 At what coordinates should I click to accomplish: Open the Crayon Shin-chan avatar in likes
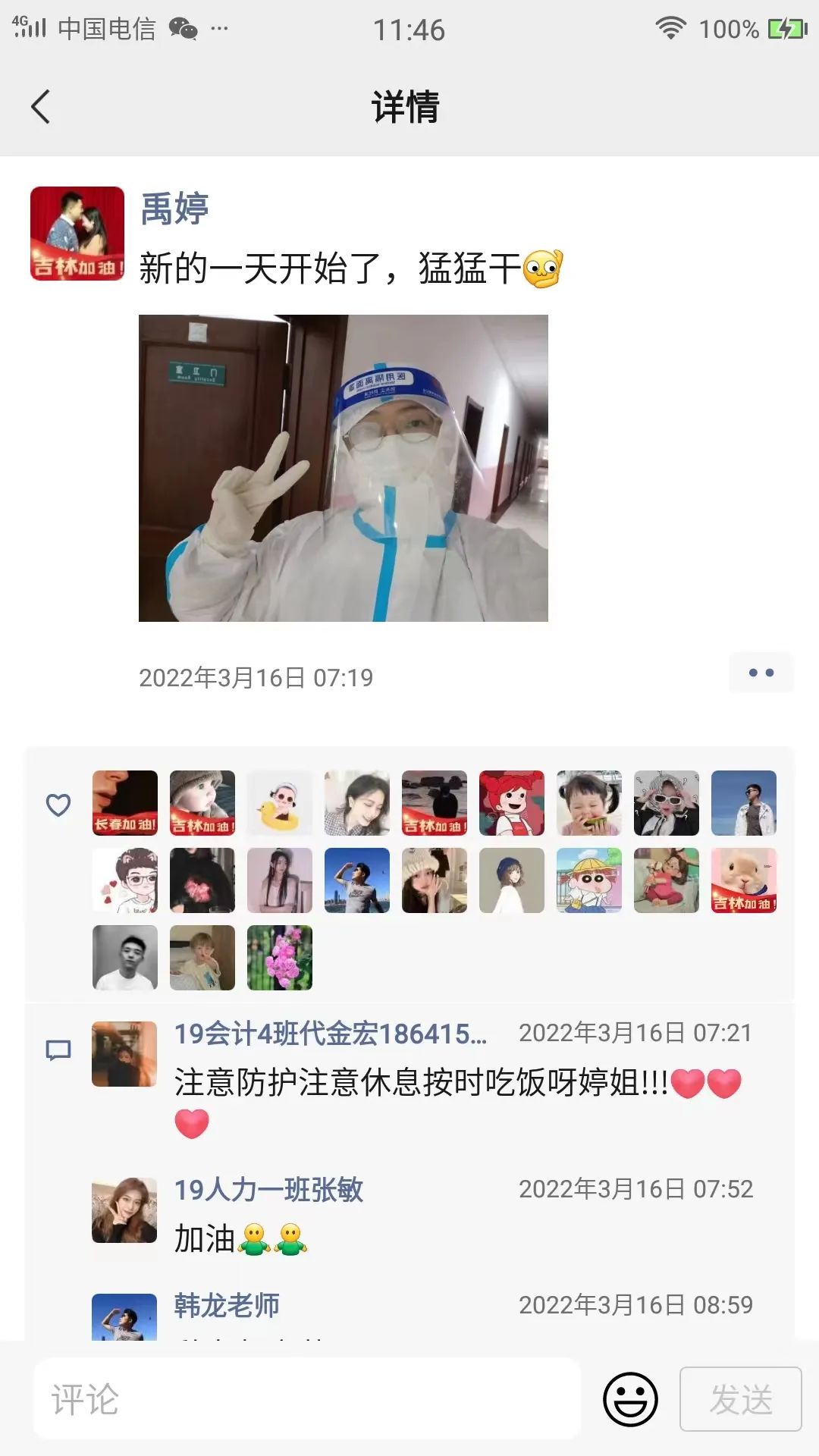point(589,880)
